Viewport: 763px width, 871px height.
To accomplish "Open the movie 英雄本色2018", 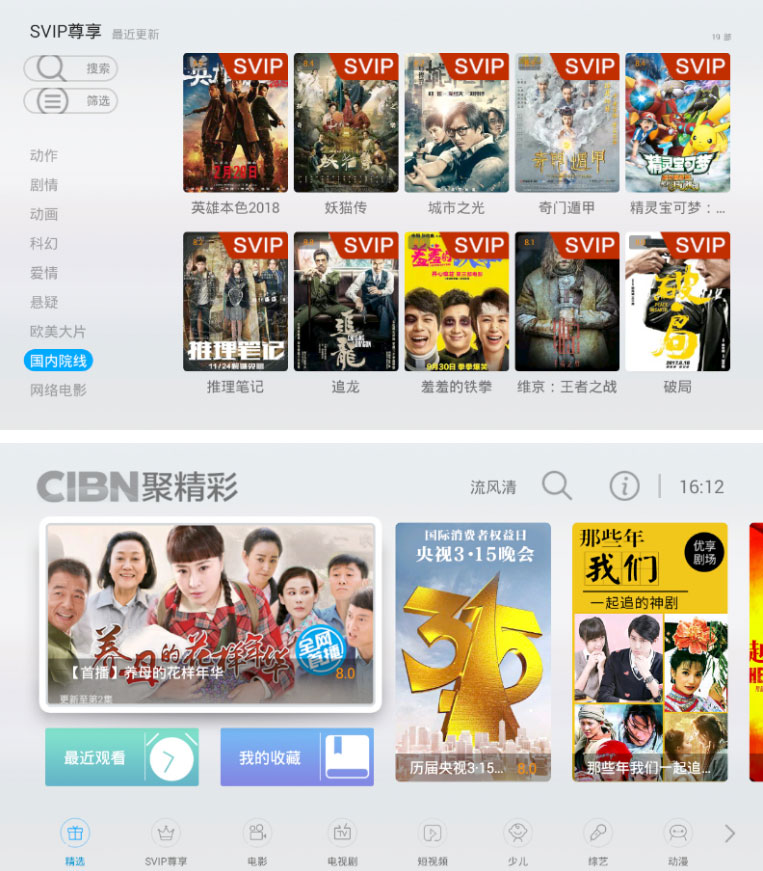I will [235, 123].
